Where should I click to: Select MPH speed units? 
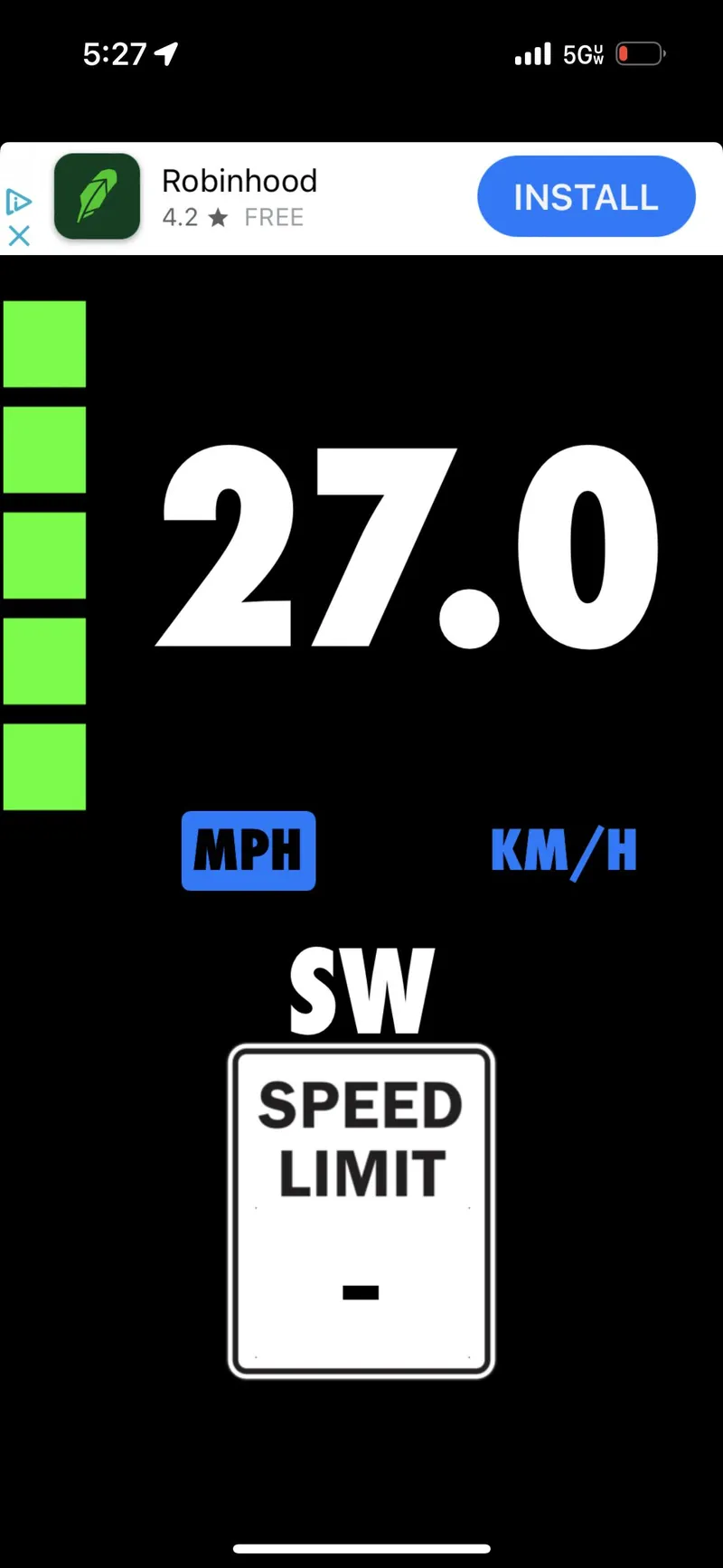click(249, 851)
